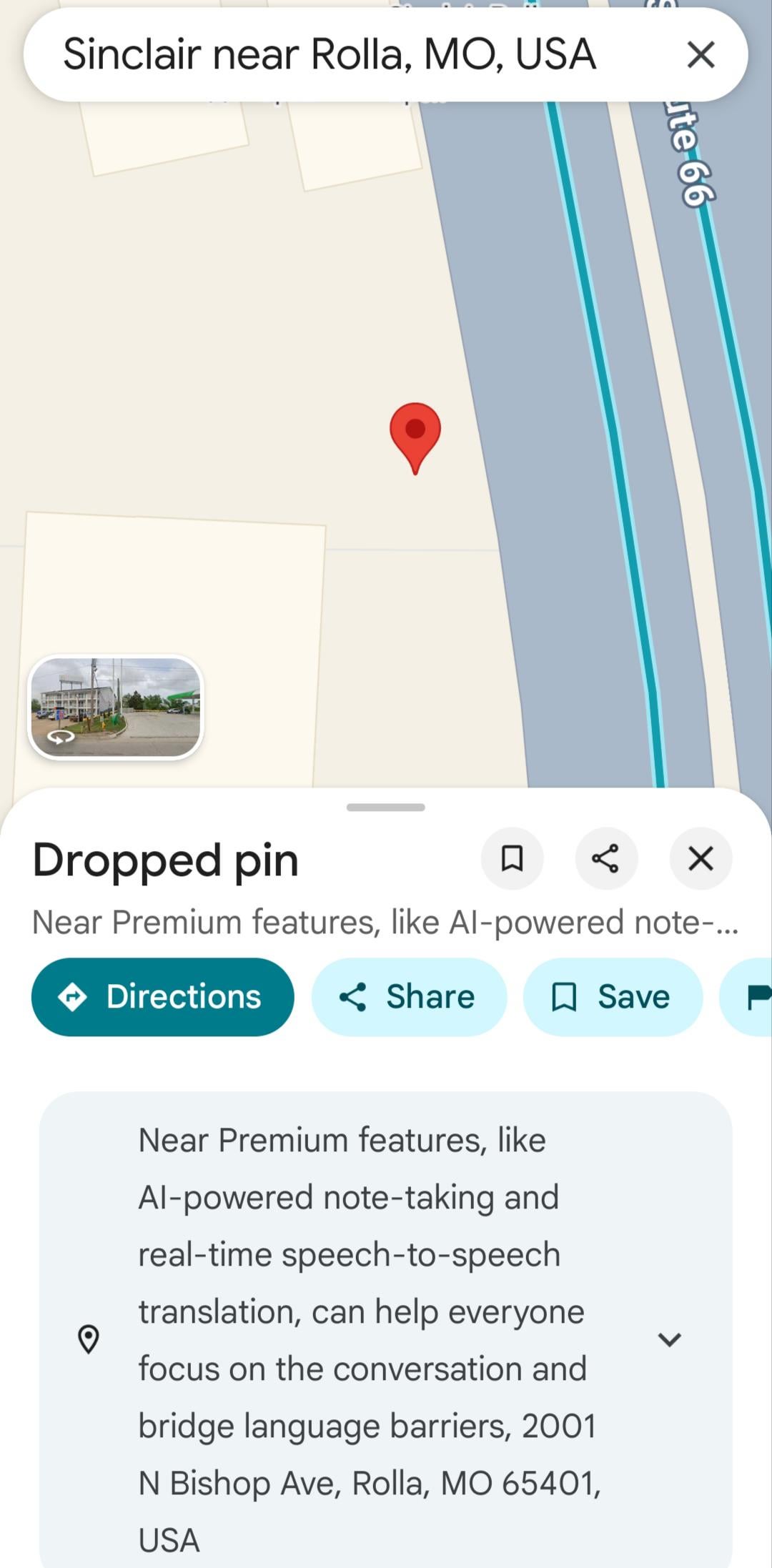Clear the Sinclair search query
Image resolution: width=772 pixels, height=1568 pixels.
pos(701,54)
